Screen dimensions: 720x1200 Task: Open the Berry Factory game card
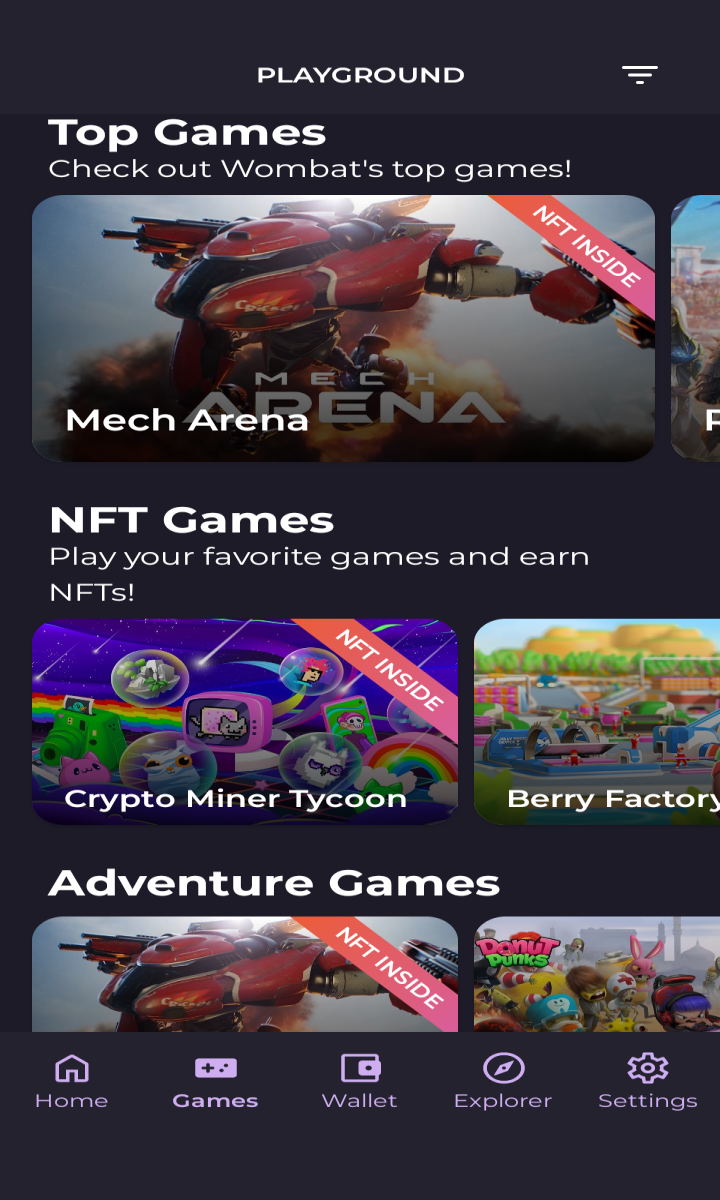click(x=597, y=721)
